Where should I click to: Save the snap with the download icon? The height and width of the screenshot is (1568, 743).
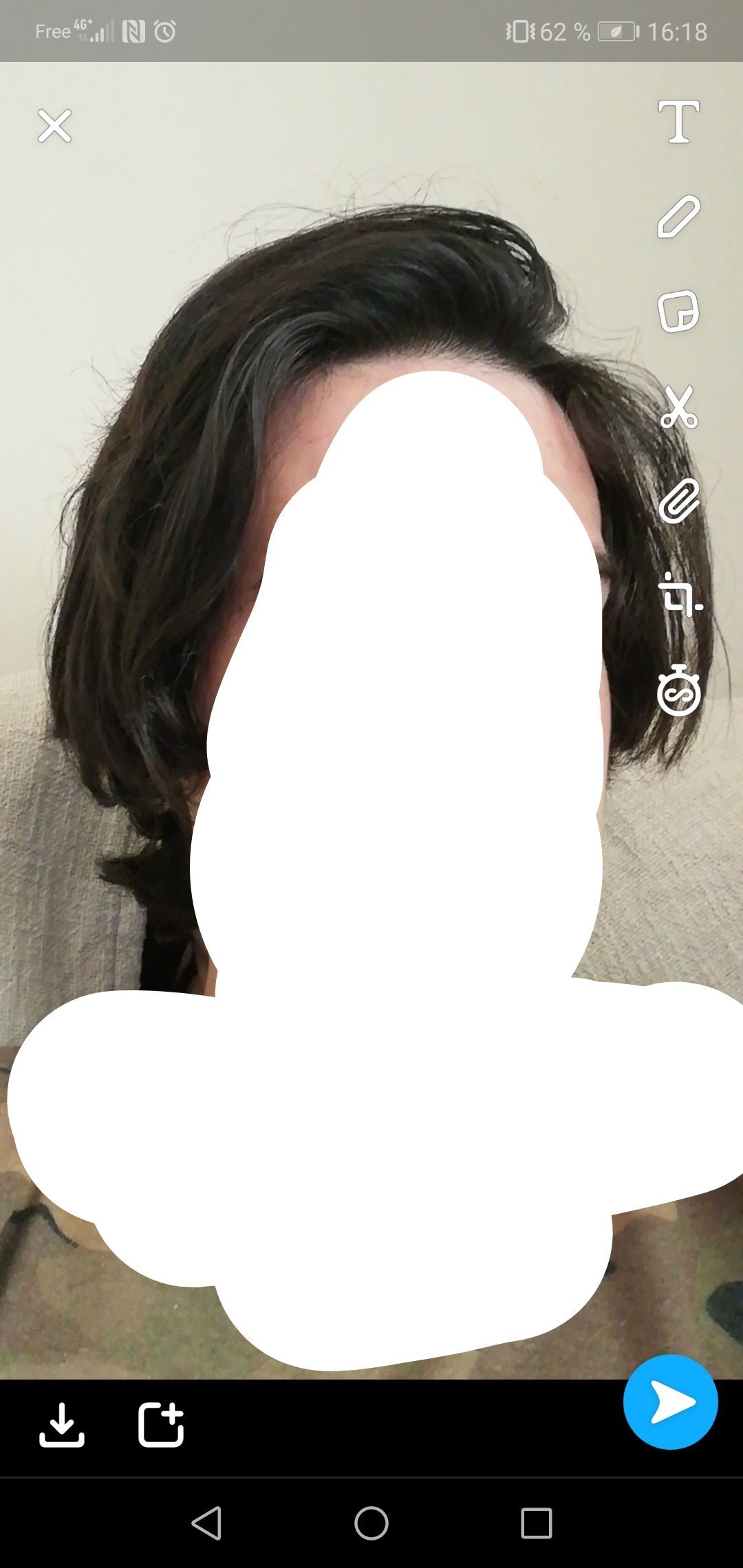coord(62,1424)
